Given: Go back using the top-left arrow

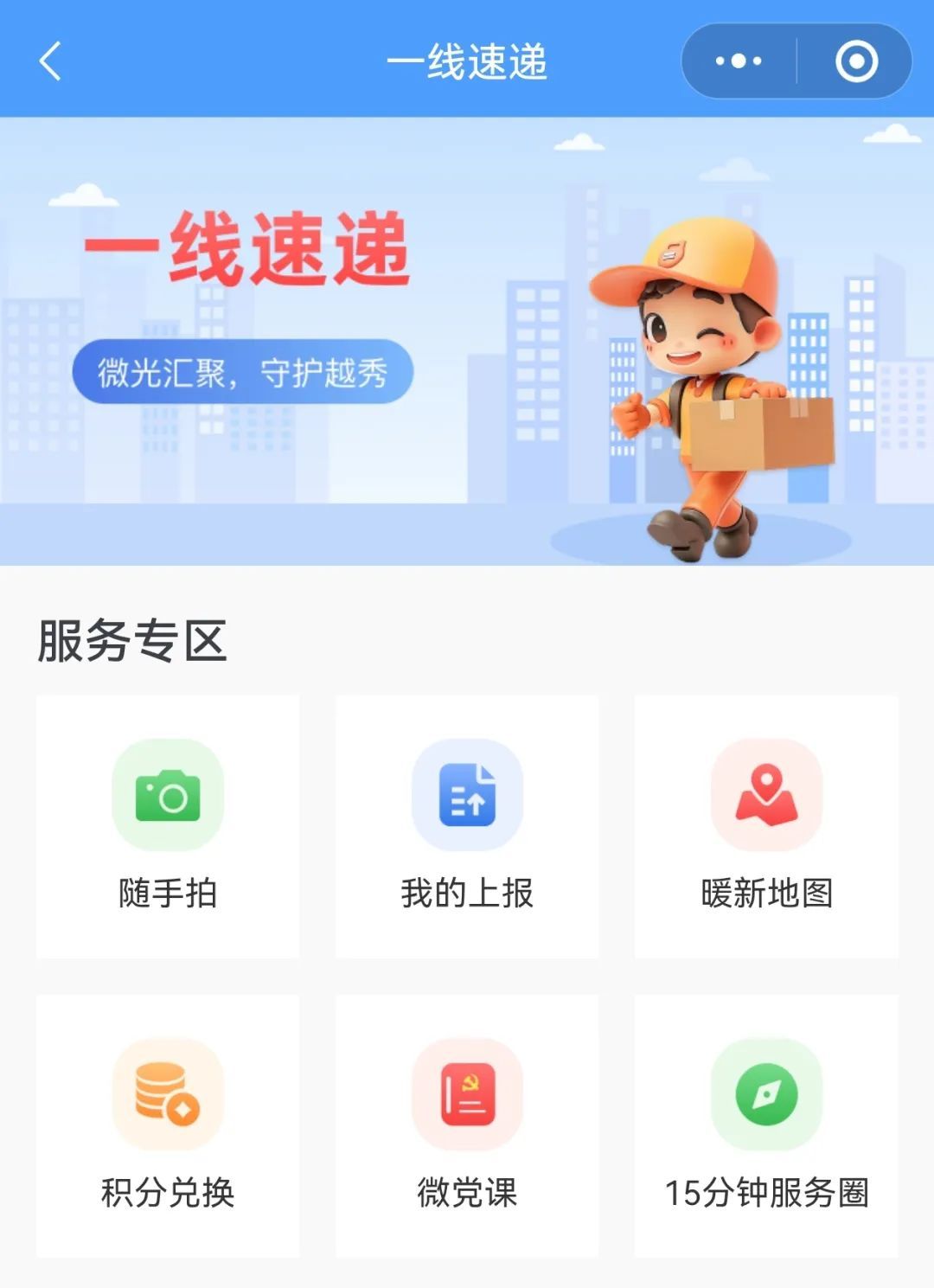Looking at the screenshot, I should point(50,61).
